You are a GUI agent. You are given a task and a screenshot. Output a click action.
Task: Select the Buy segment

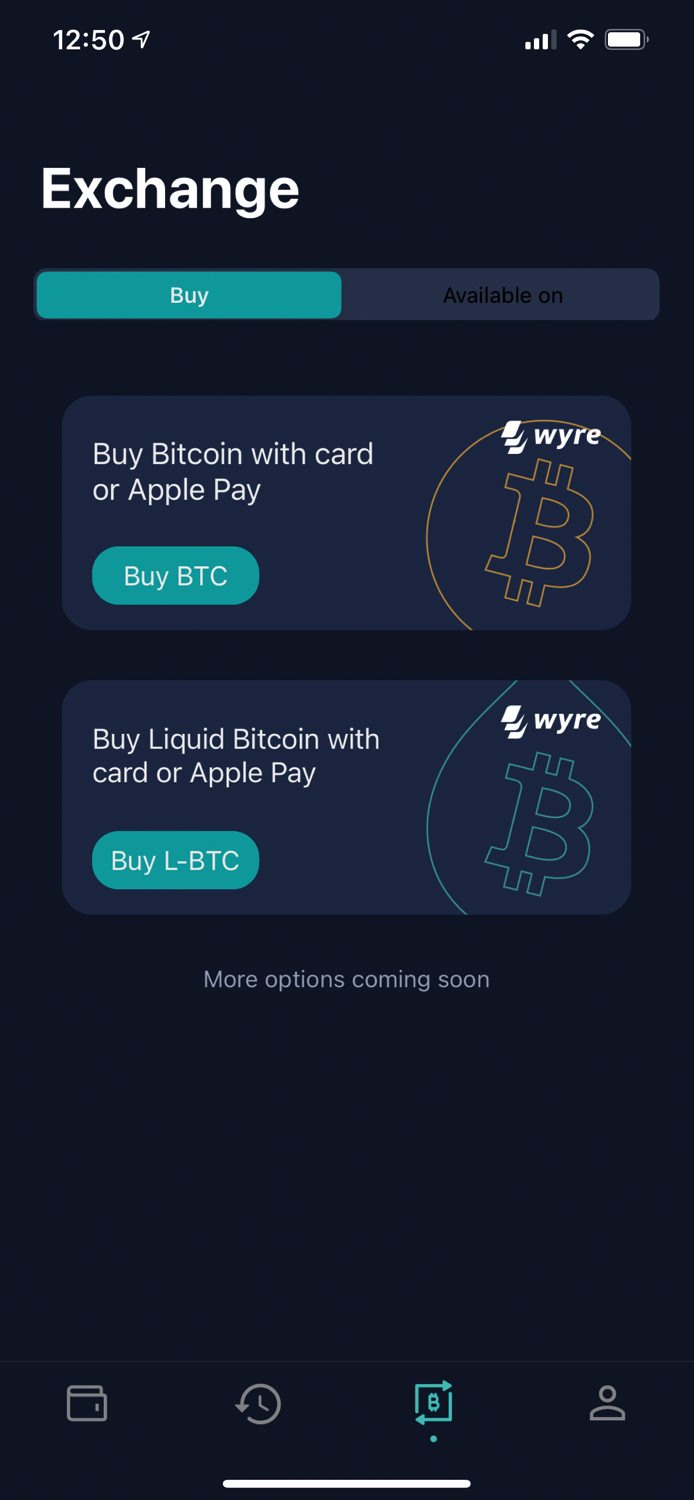pos(188,295)
